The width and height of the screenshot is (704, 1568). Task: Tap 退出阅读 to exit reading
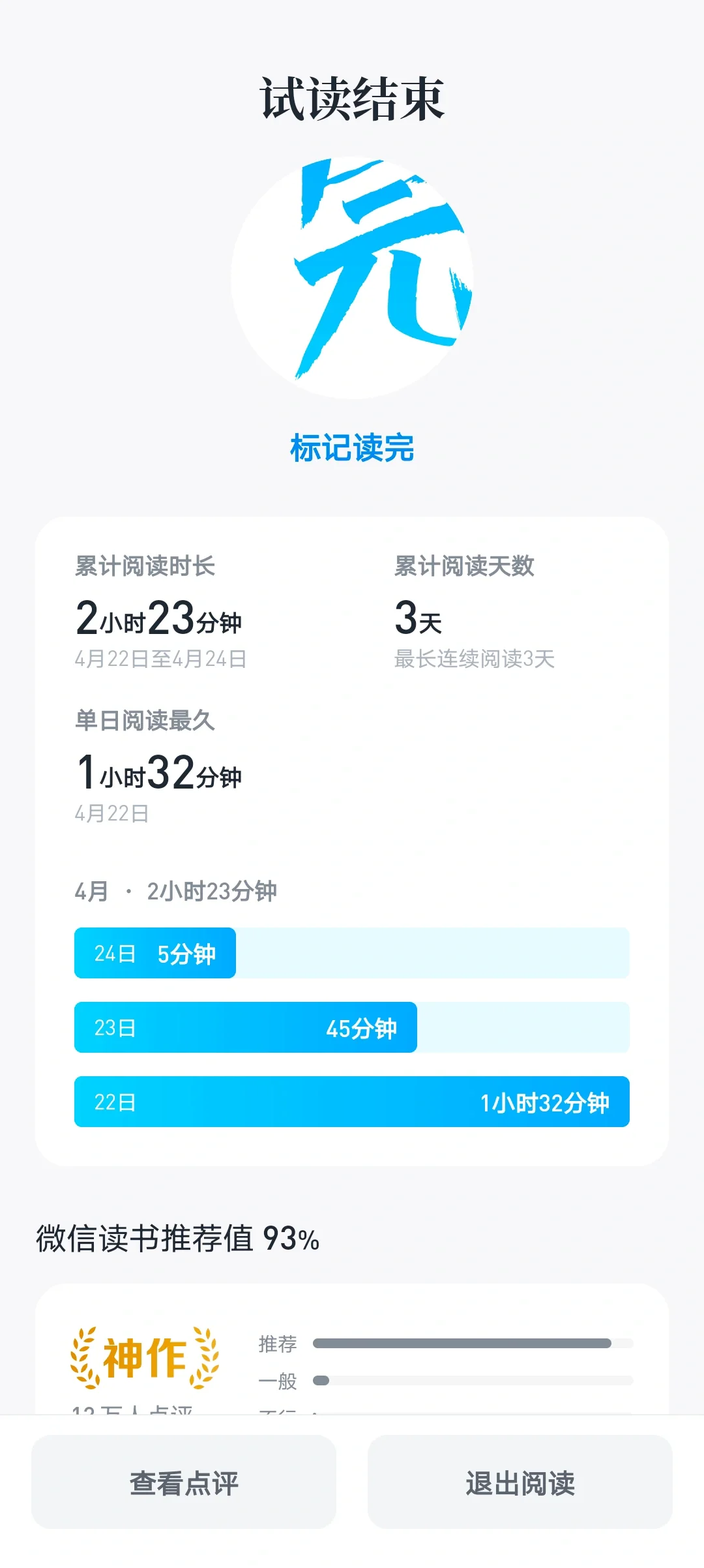(x=520, y=1482)
